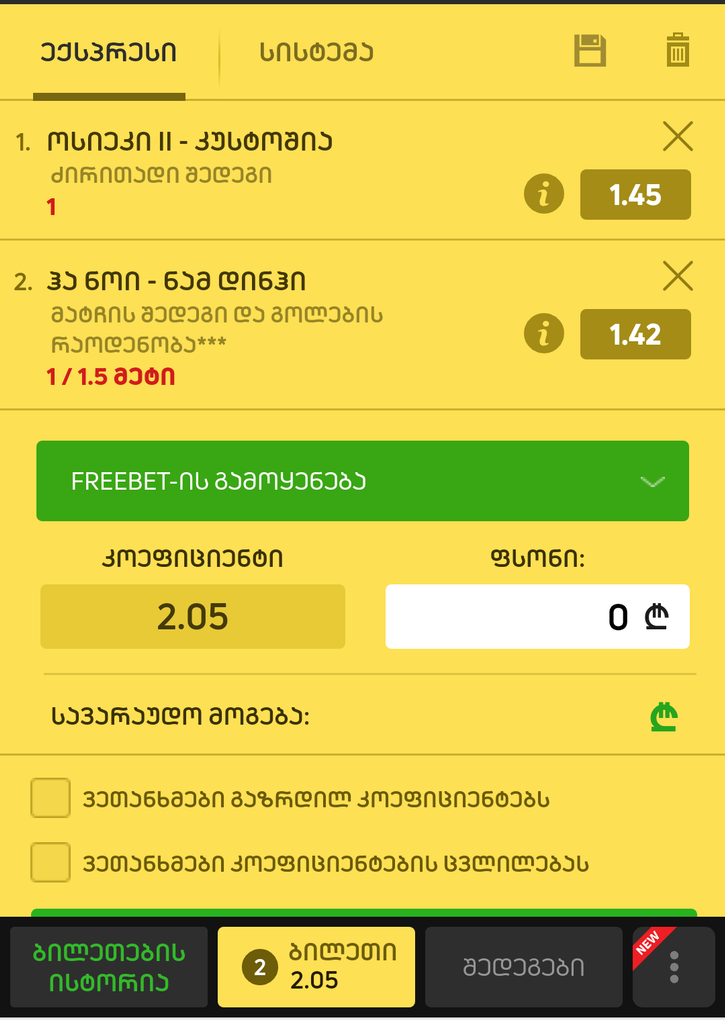Viewport: 725px width, 1024px height.
Task: Click the 1.45 odds button
Action: pos(635,195)
